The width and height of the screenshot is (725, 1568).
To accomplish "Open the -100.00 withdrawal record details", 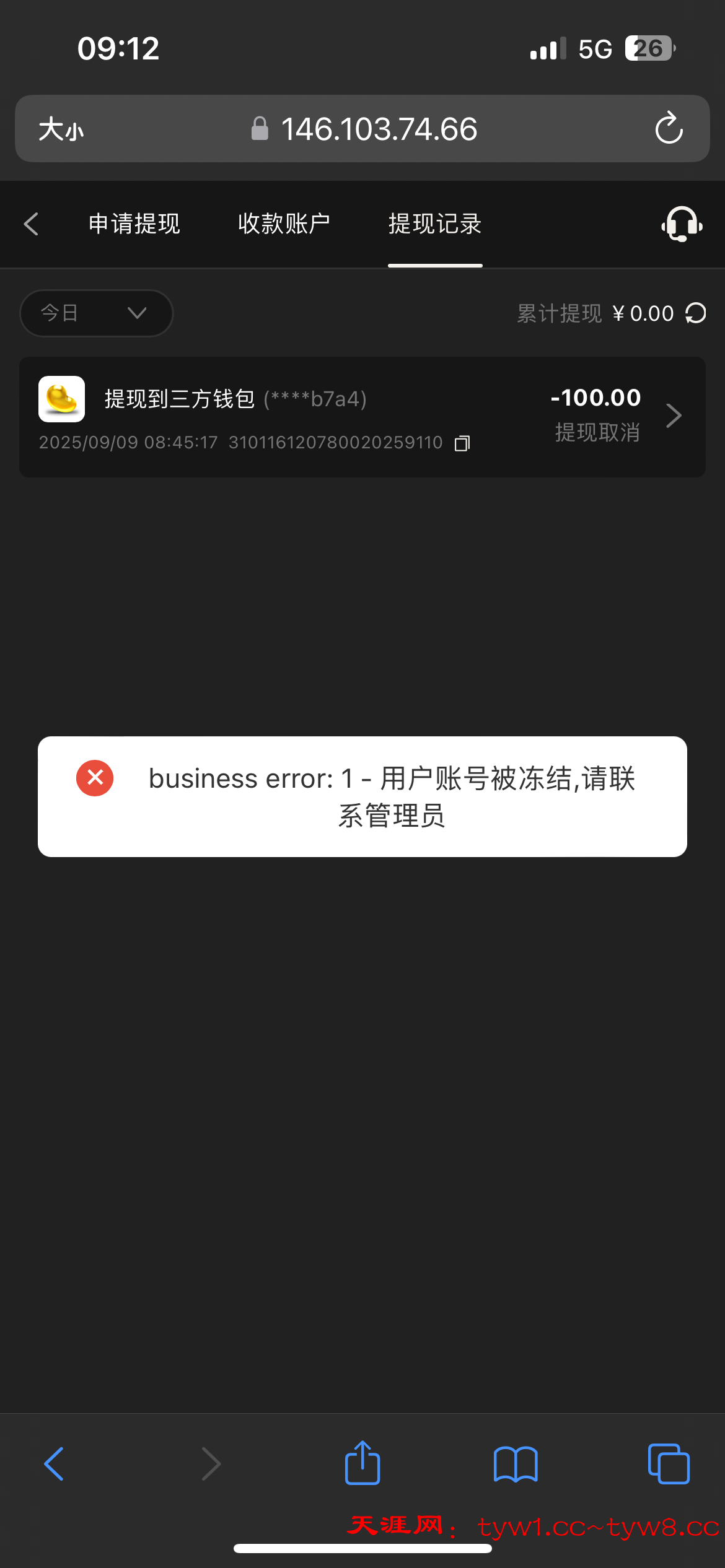I will point(674,416).
